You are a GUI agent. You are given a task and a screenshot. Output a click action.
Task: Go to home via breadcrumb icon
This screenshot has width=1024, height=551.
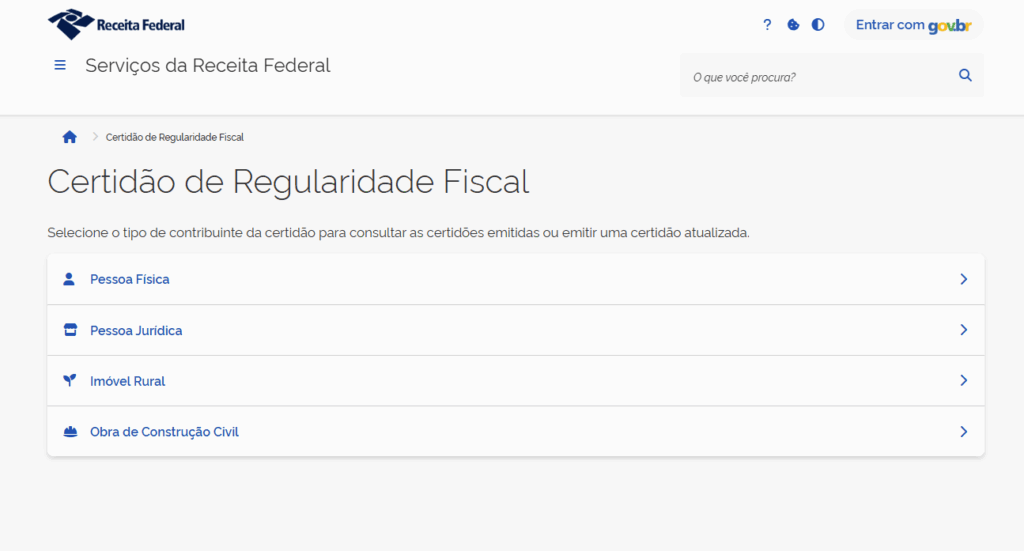(x=69, y=137)
